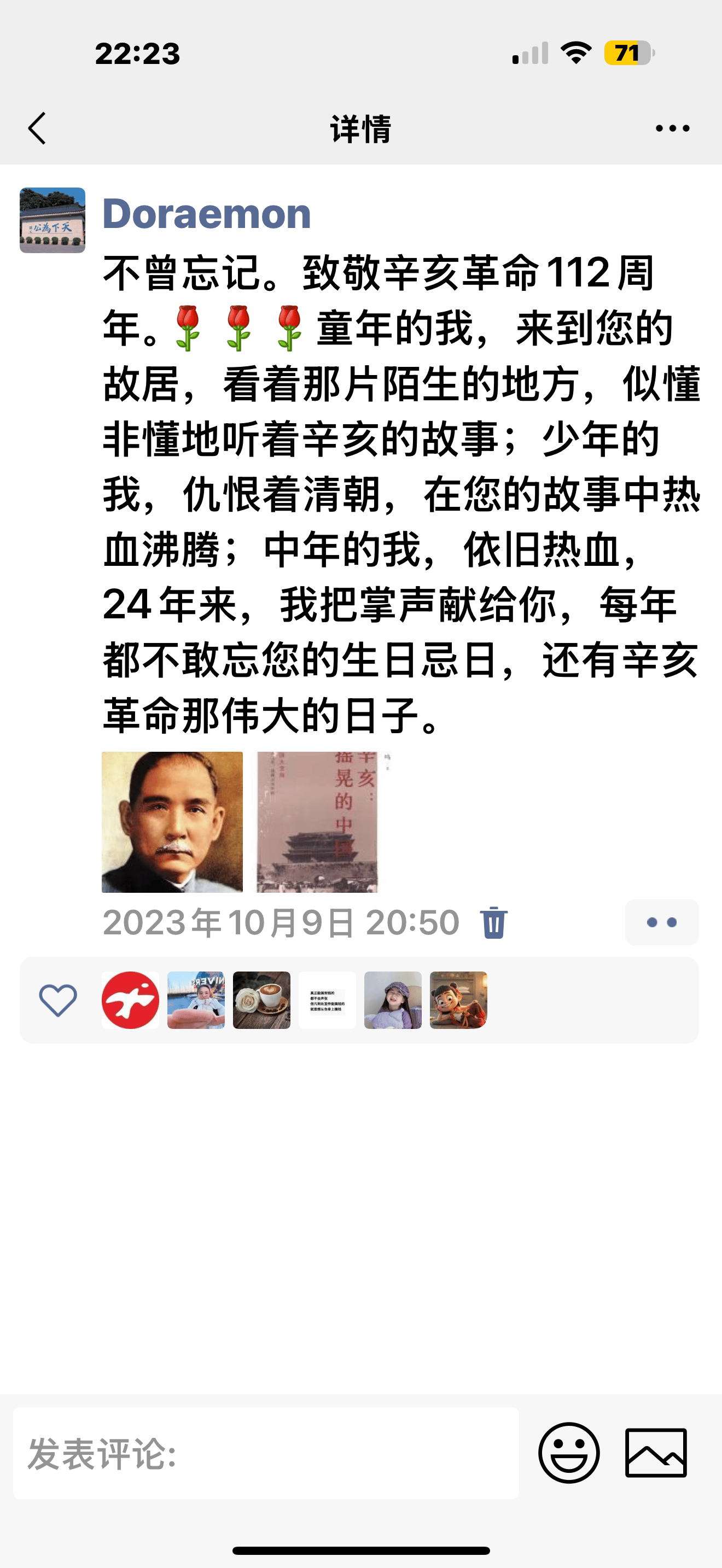722x1568 pixels.
Task: Open the liker with purple hat girl avatar
Action: point(393,1000)
